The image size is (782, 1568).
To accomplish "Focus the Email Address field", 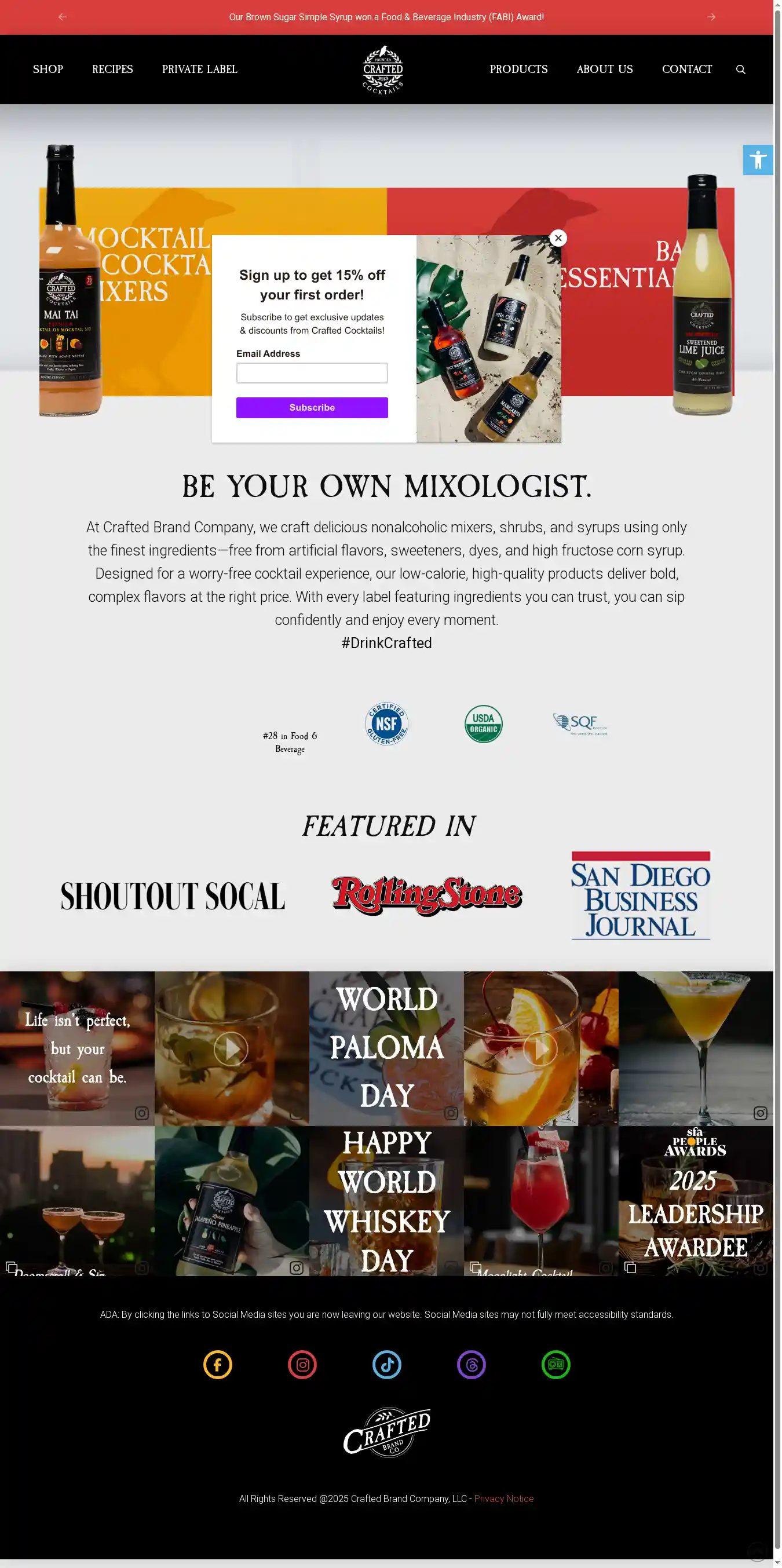I will pyautogui.click(x=312, y=373).
